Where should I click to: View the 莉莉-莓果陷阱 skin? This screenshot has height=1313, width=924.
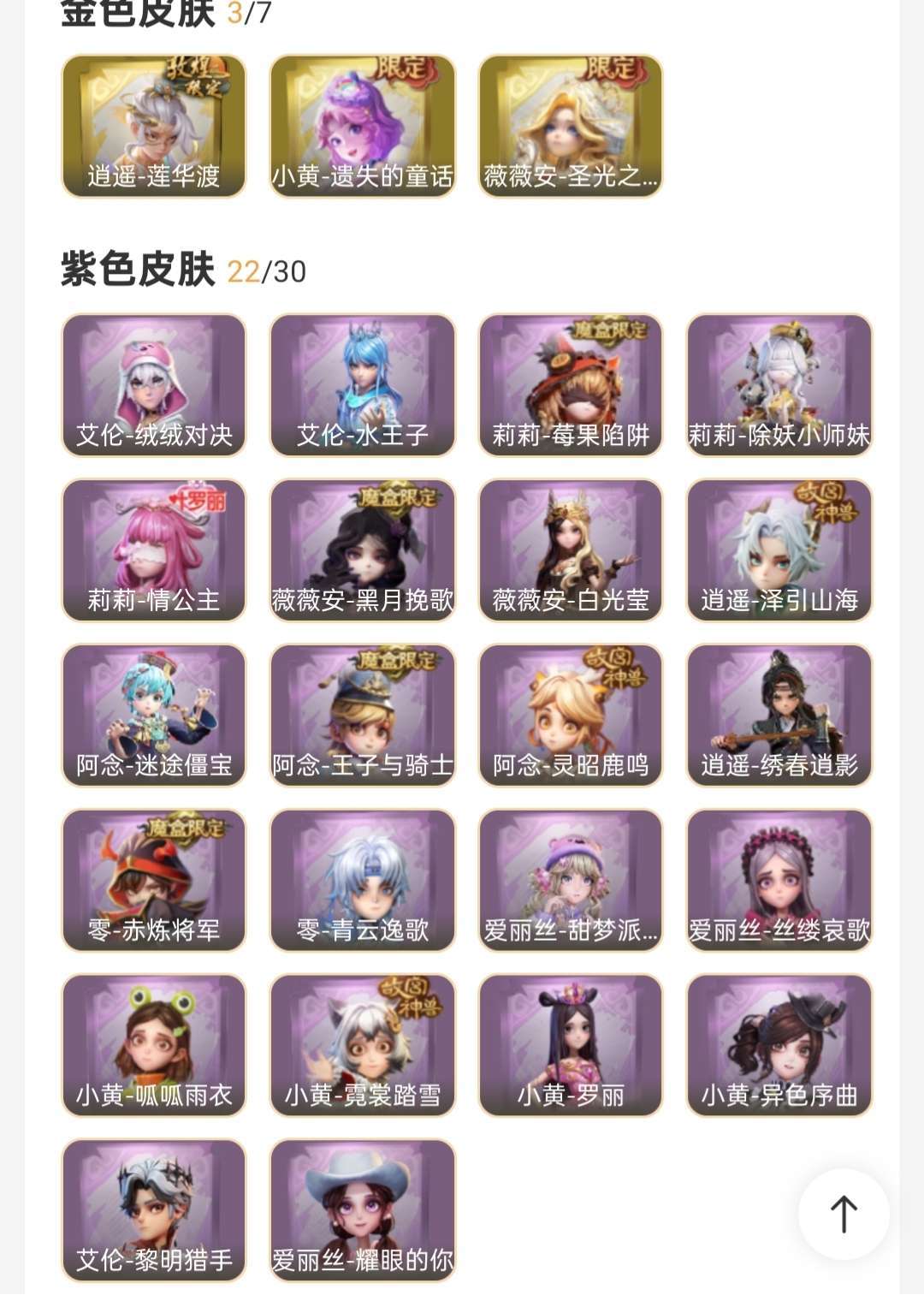[x=571, y=385]
